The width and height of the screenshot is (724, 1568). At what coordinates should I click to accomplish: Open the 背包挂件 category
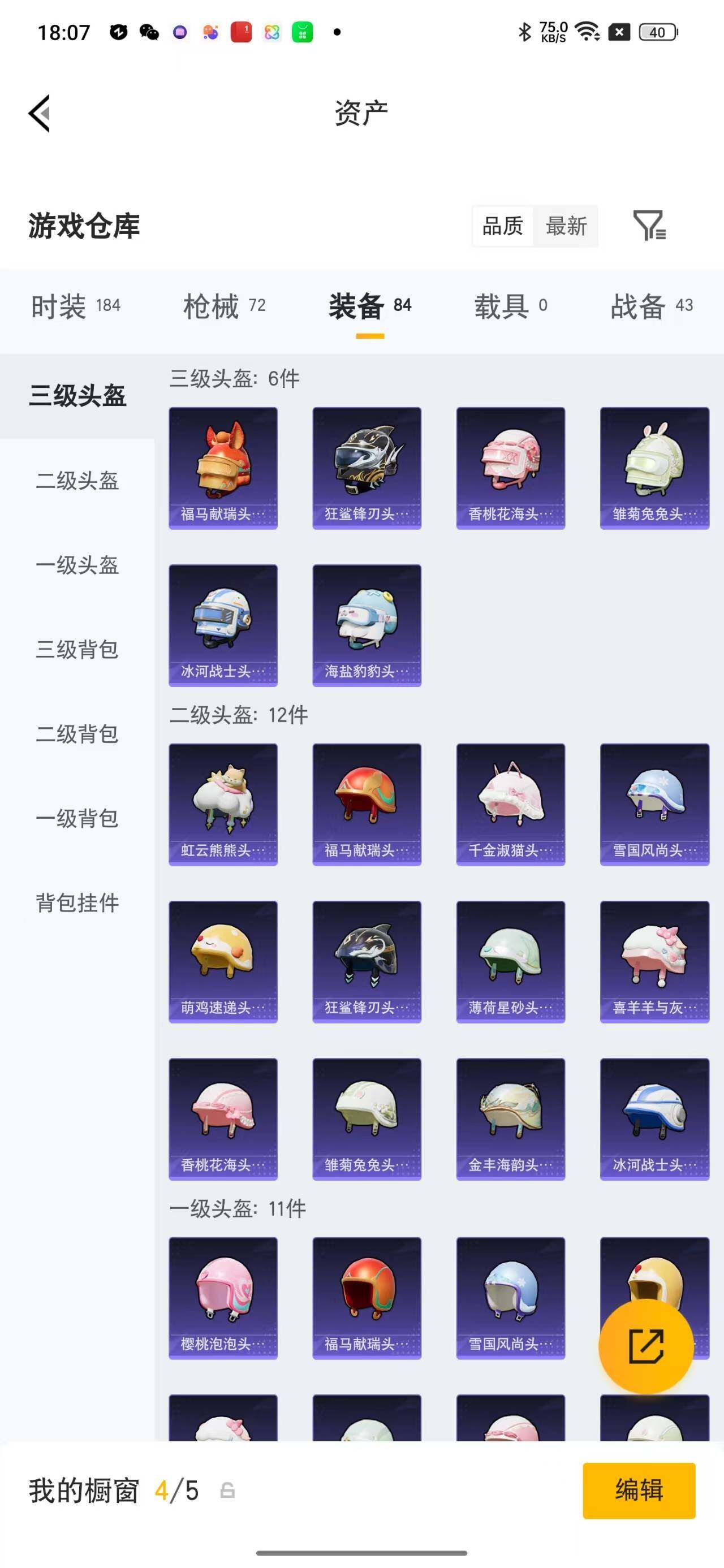(x=77, y=903)
